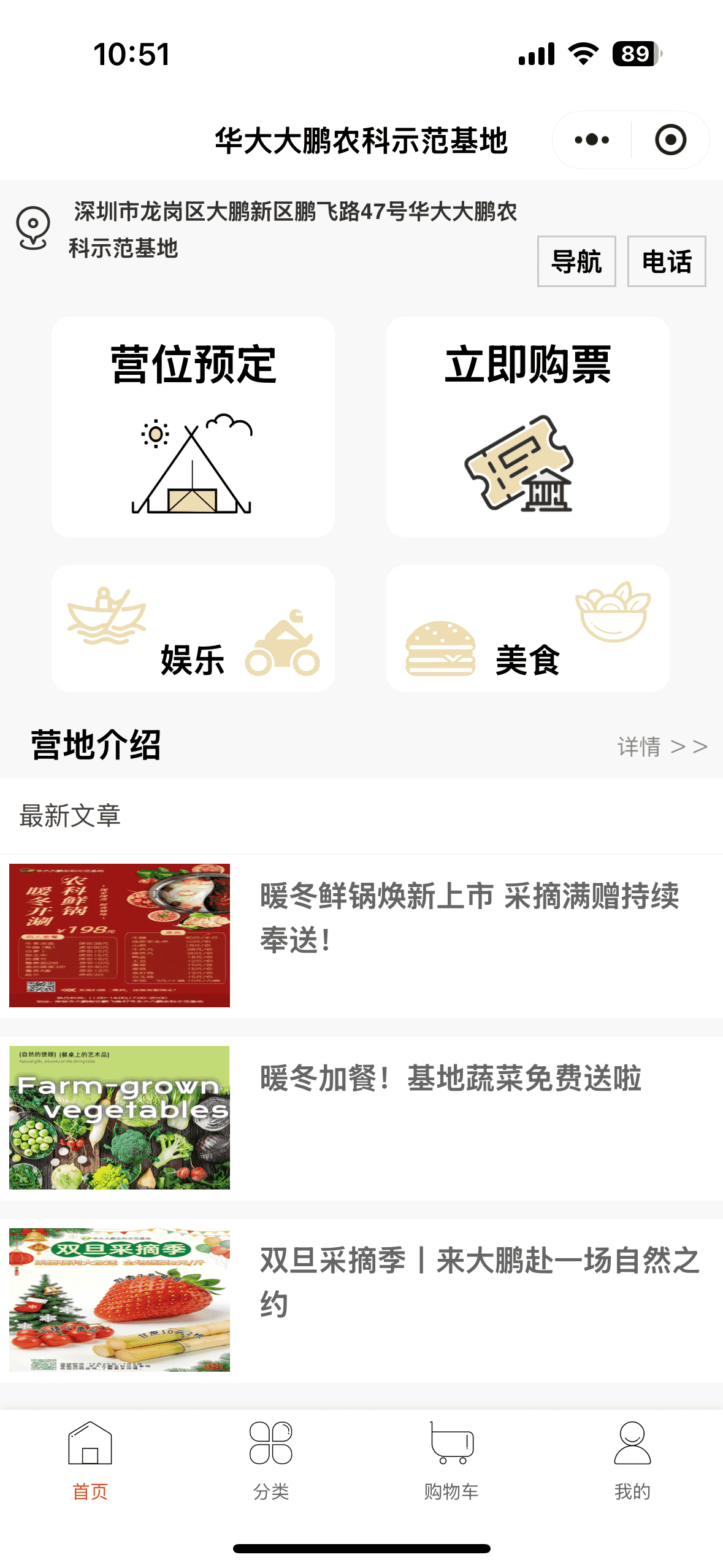Open article 暖冬加餐！基地蔬菜免费送啦
The height and width of the screenshot is (1568, 723).
click(x=451, y=1078)
